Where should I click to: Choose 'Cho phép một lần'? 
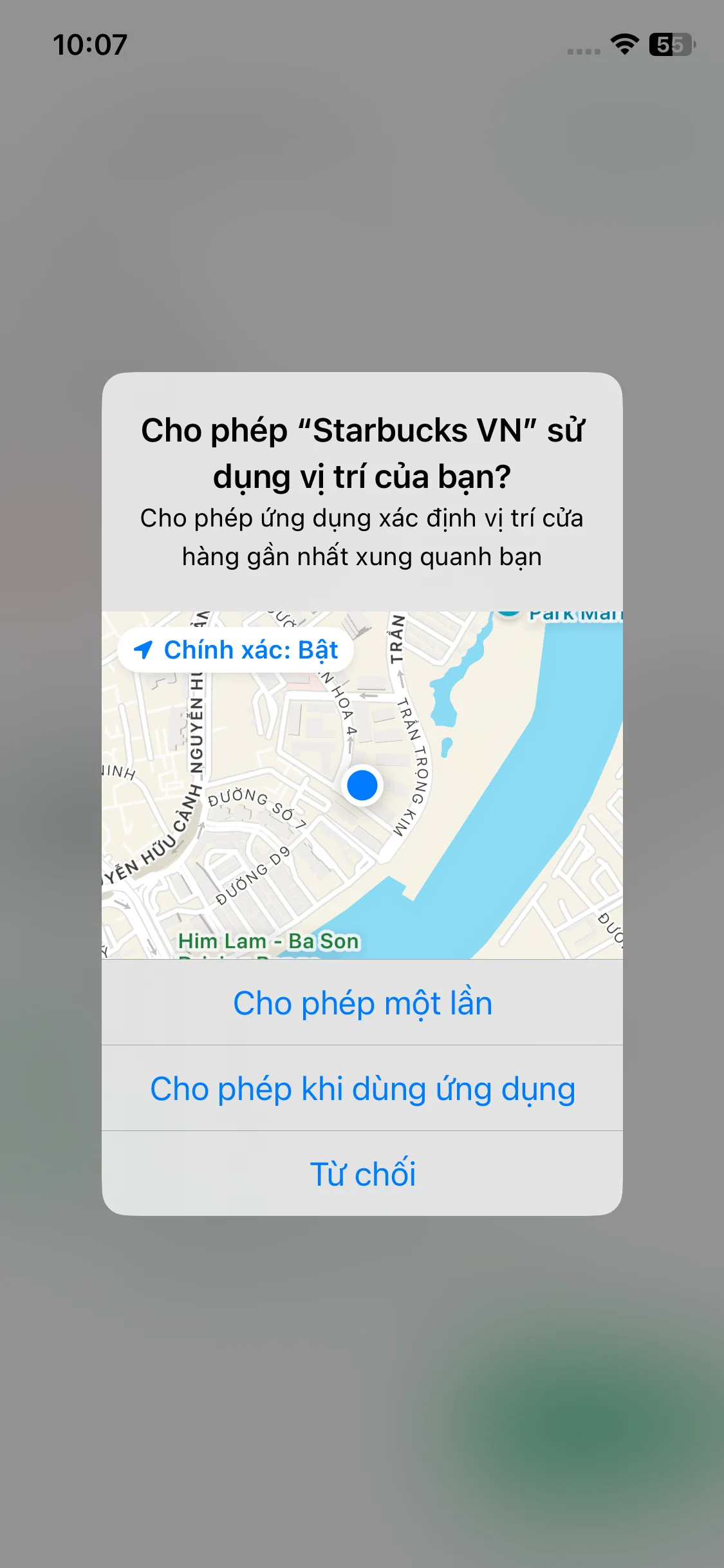point(362,1003)
